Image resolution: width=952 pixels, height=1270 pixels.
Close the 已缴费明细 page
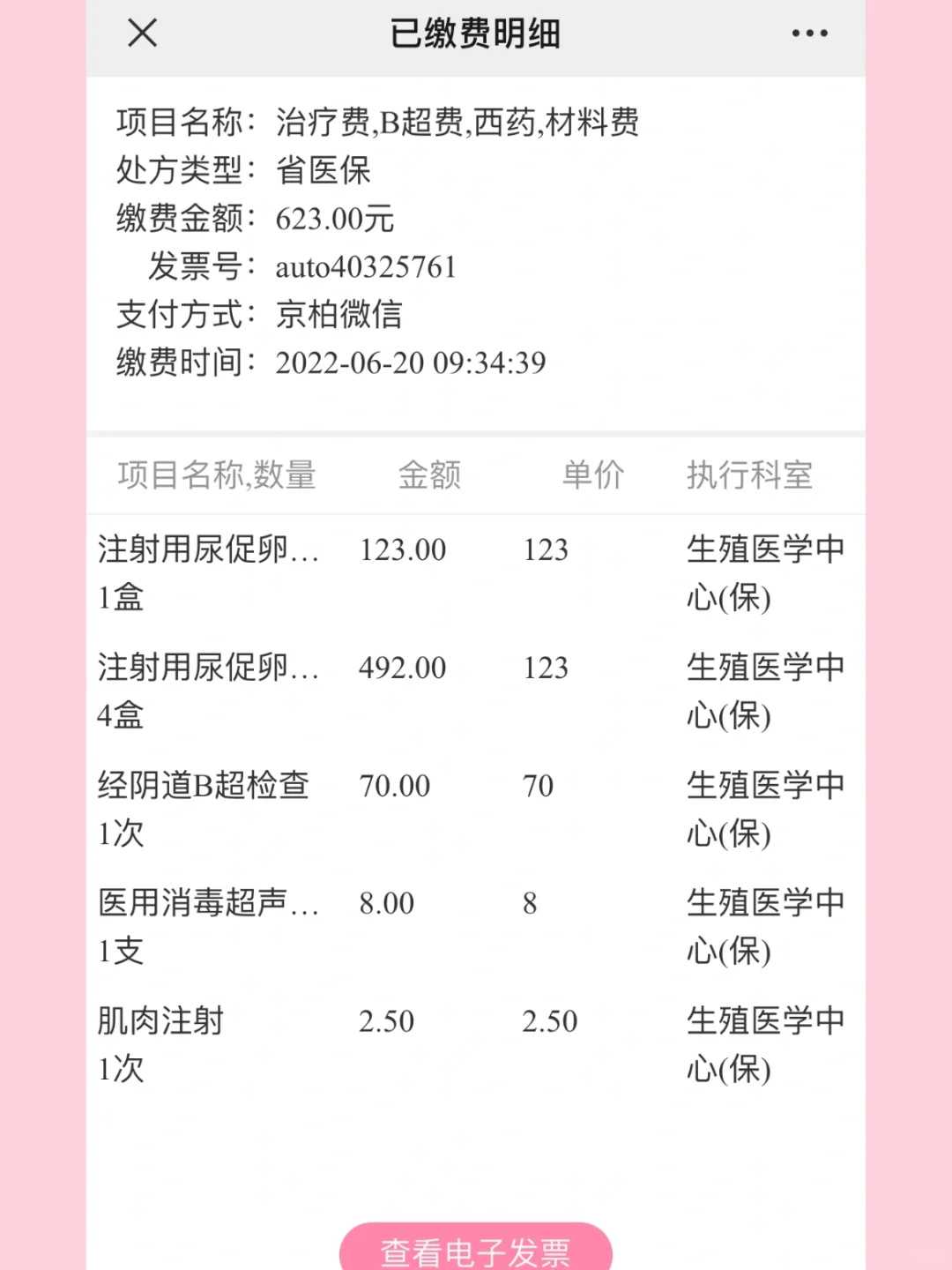(142, 34)
